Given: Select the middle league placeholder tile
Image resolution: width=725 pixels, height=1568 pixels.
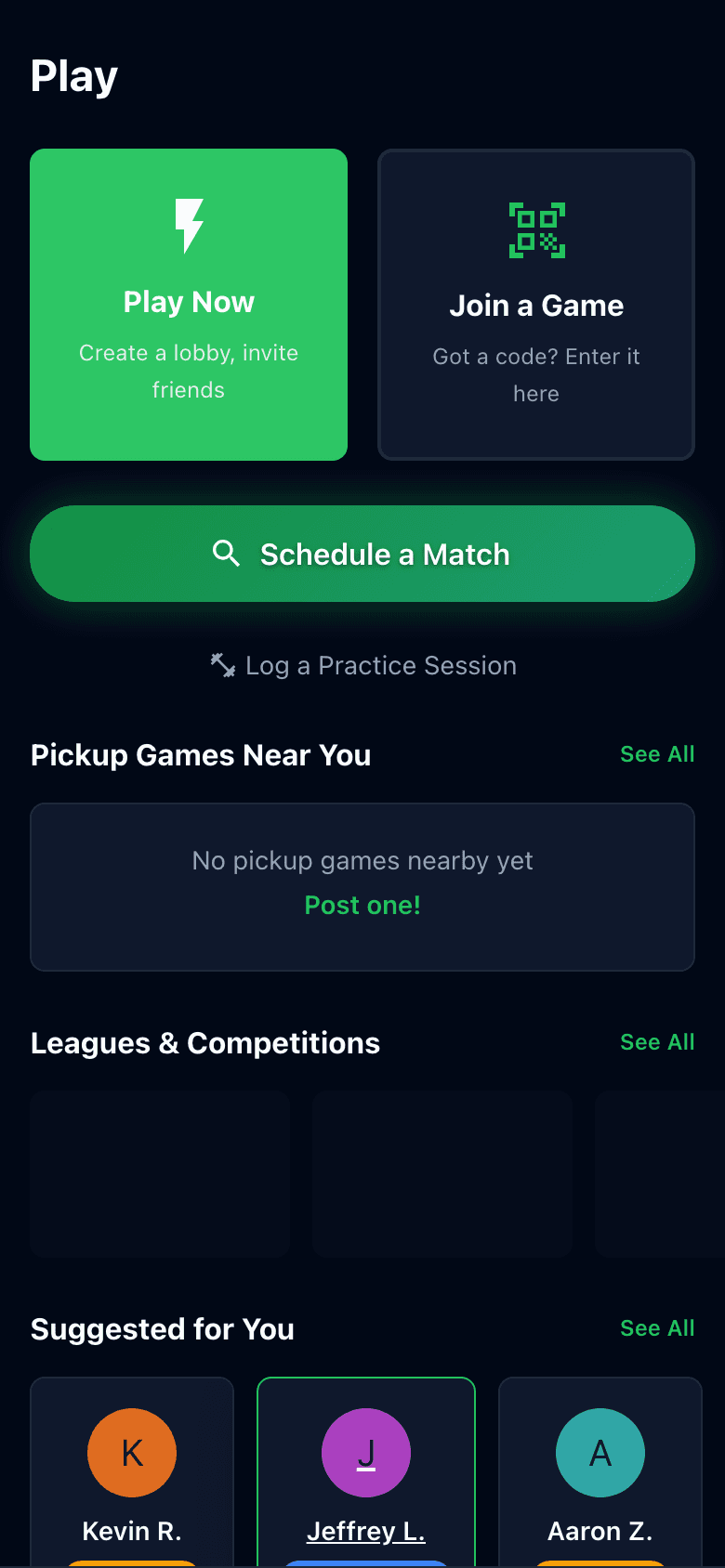Looking at the screenshot, I should (x=442, y=1174).
